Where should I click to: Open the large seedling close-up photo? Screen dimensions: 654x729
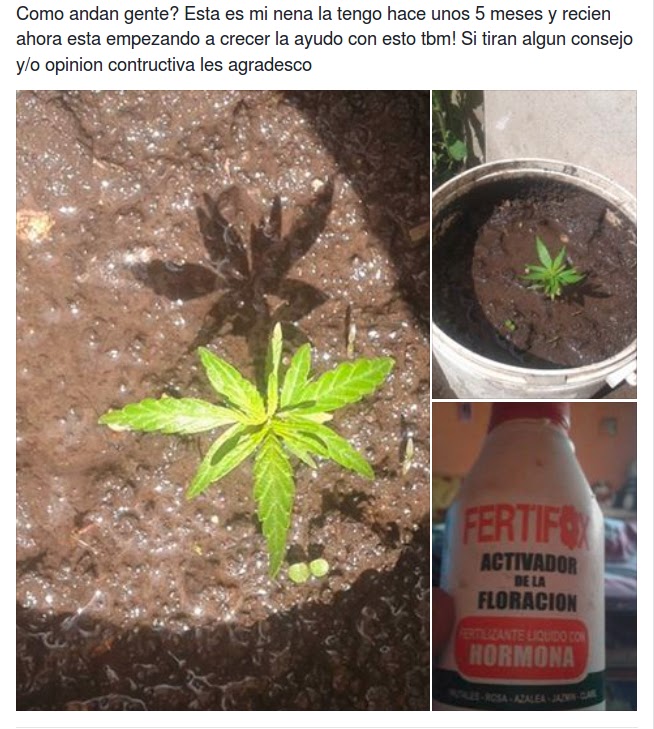[x=223, y=400]
